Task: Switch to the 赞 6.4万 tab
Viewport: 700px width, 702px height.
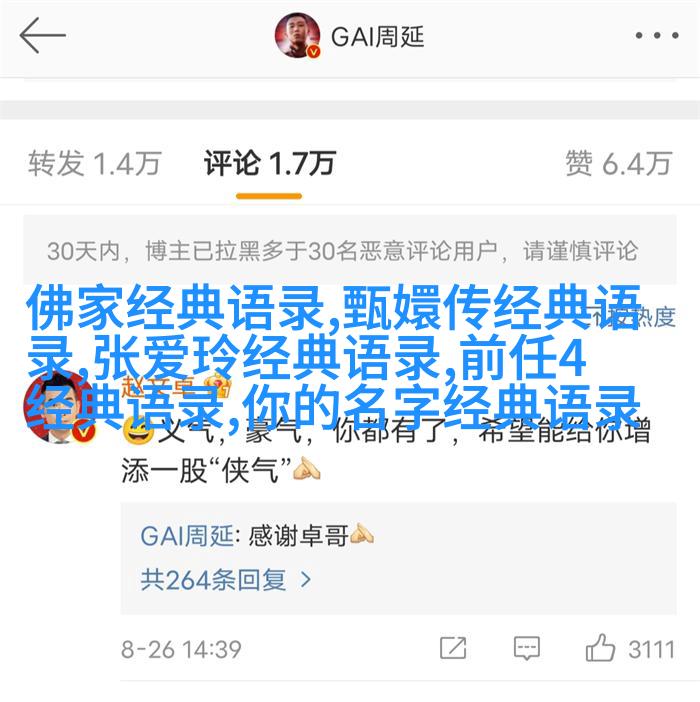Action: click(617, 162)
